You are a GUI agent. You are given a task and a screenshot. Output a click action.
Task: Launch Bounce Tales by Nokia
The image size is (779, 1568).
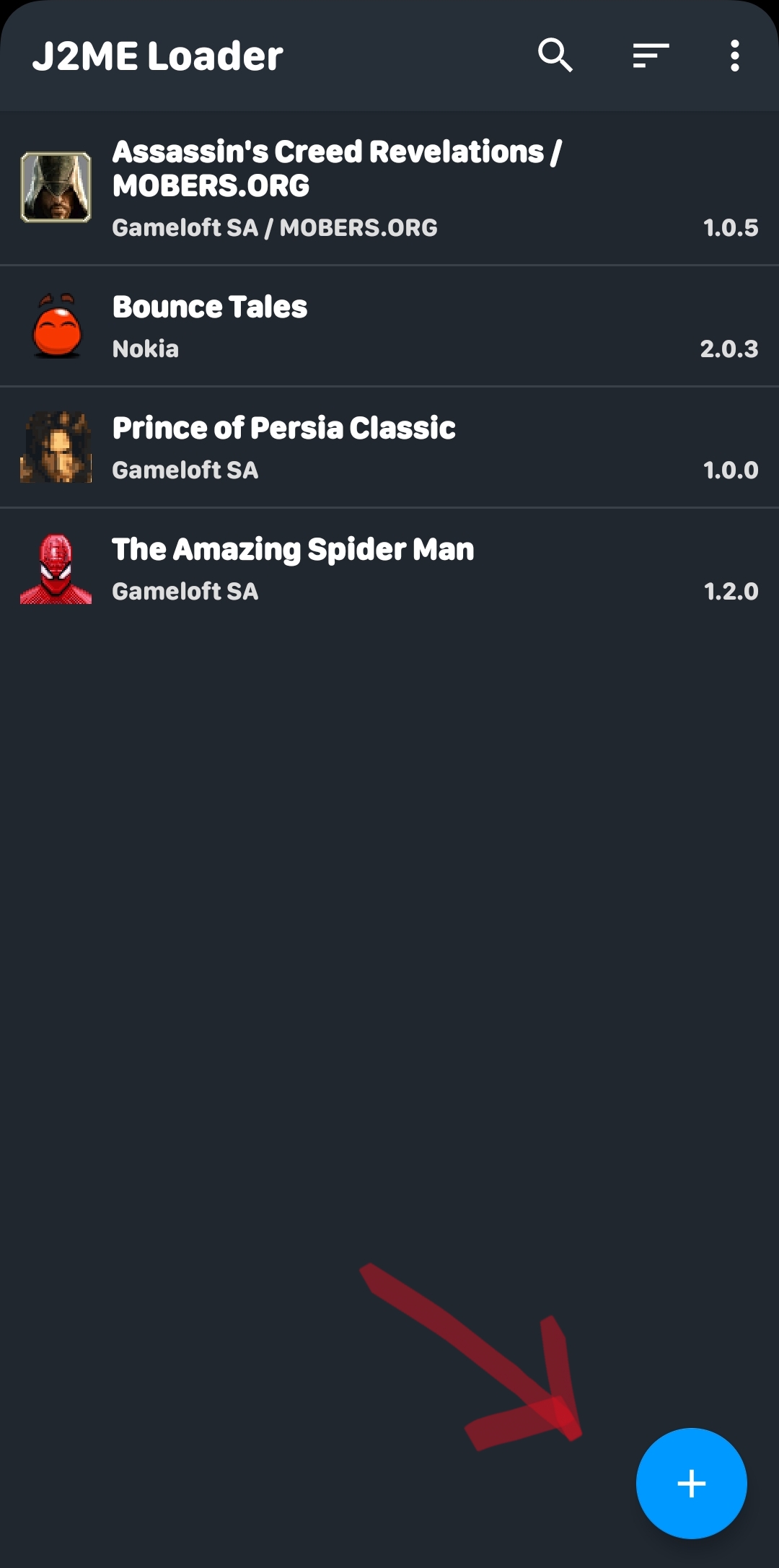click(x=389, y=326)
